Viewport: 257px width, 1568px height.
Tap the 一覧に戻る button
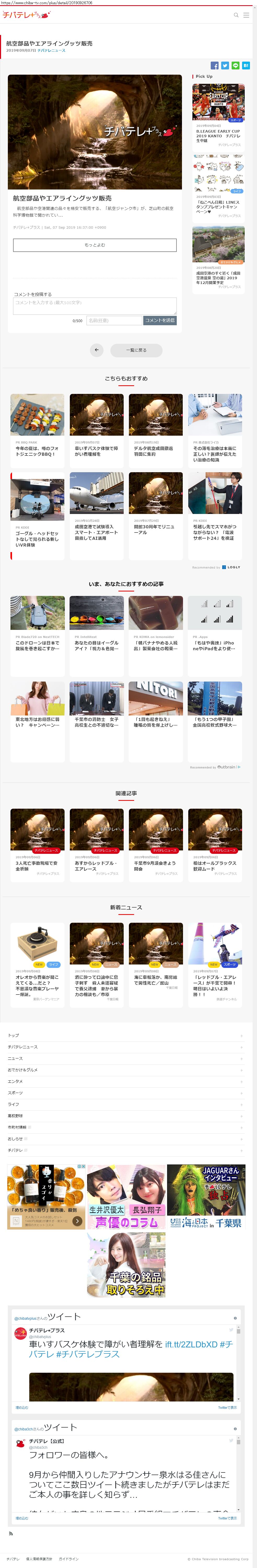pyautogui.click(x=136, y=350)
